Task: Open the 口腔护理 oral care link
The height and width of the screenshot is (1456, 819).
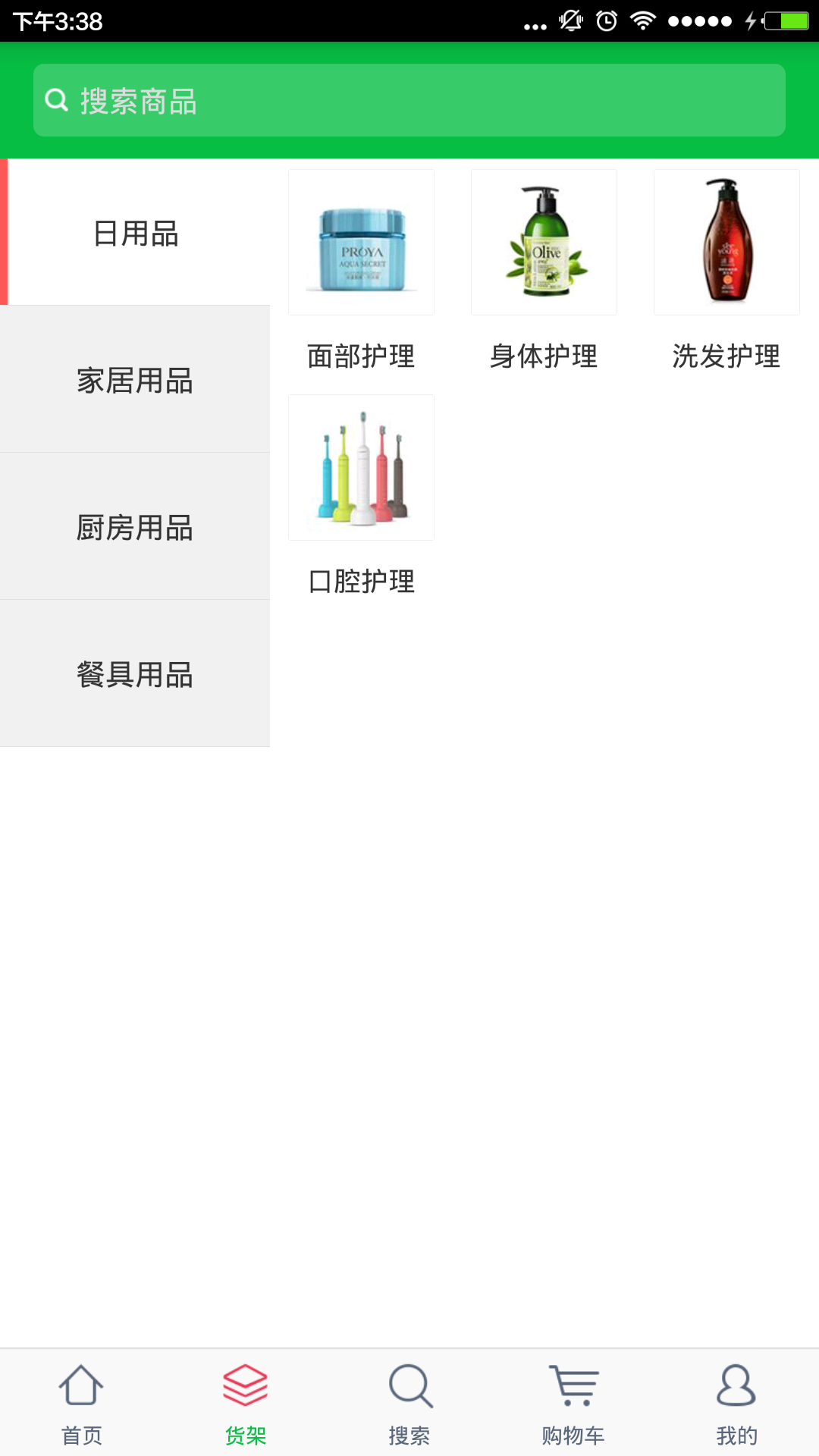Action: [x=361, y=580]
